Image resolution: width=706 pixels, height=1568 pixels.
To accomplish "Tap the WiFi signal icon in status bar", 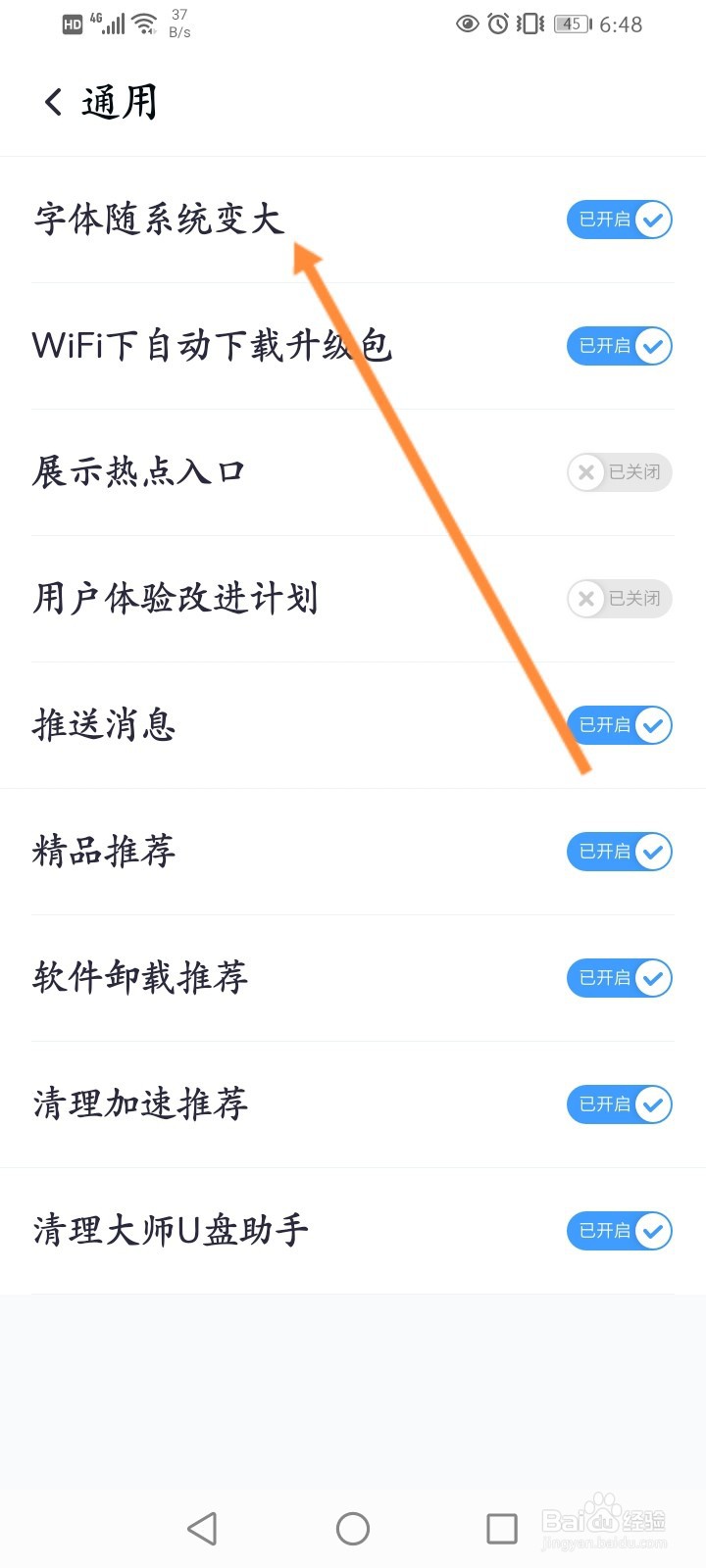I will pyautogui.click(x=143, y=24).
